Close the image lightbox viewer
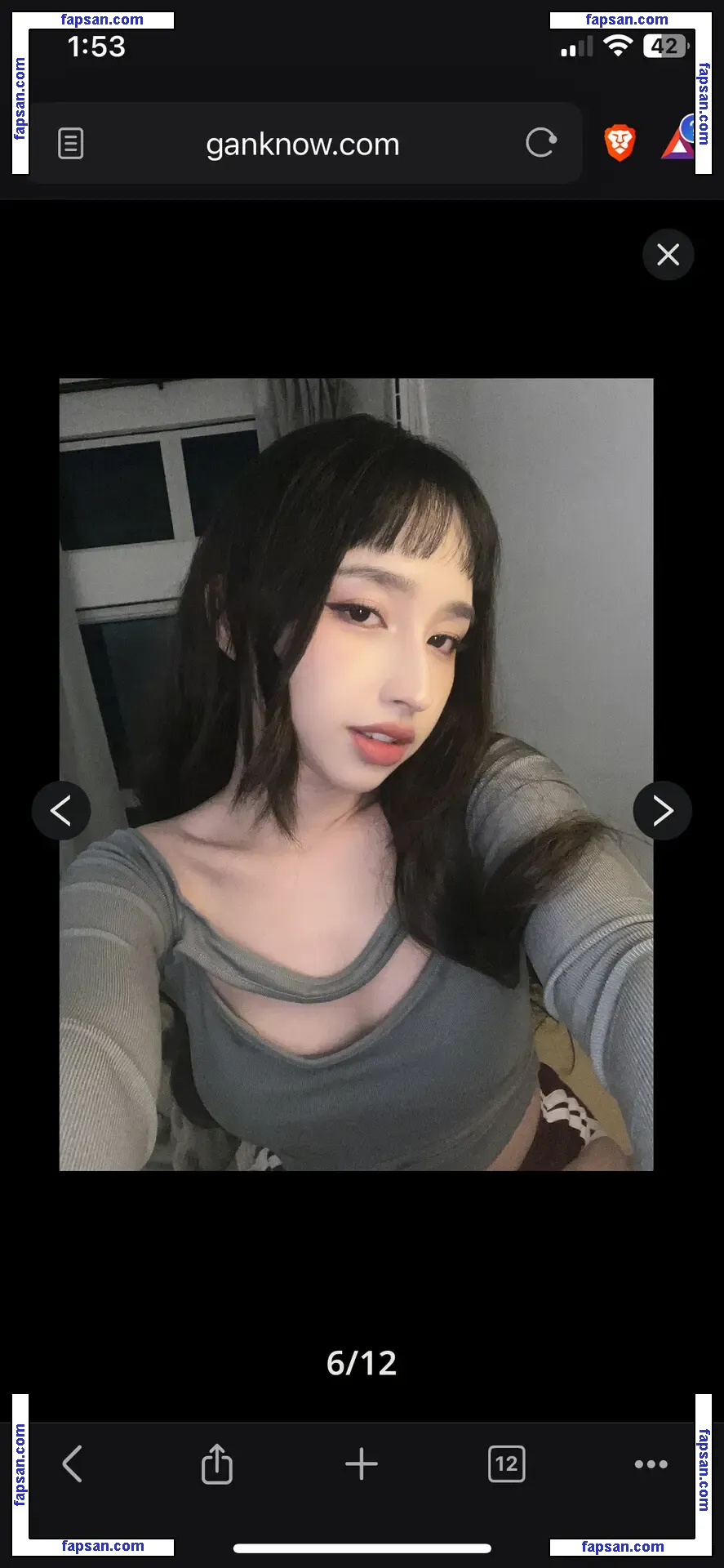 tap(668, 255)
